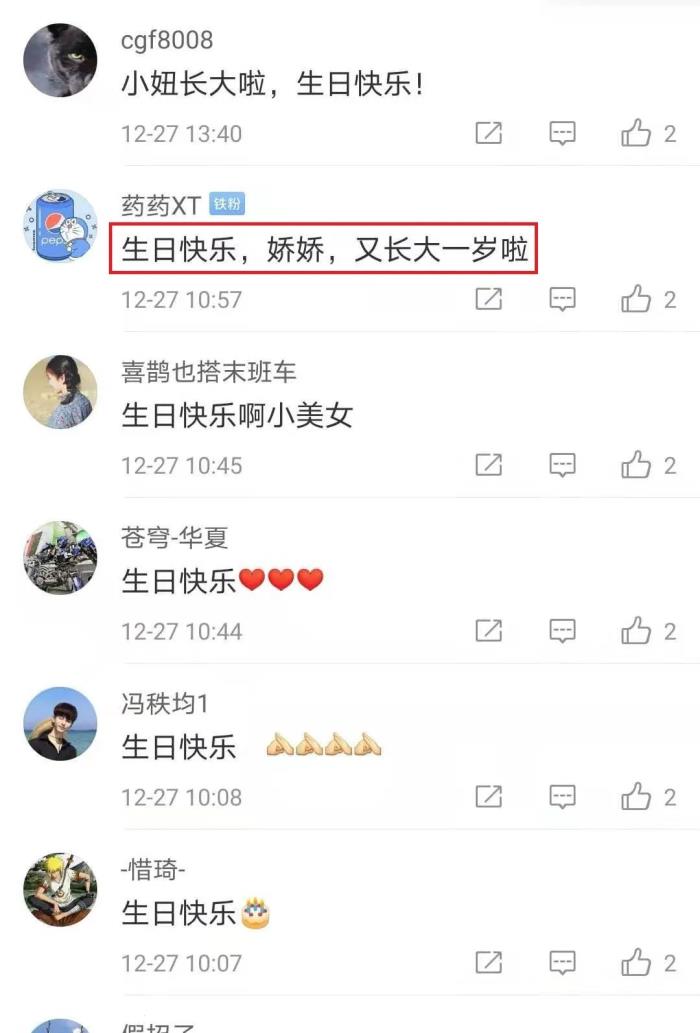Like cgf8008's comment
Viewport: 700px width, 1033px height.
636,133
